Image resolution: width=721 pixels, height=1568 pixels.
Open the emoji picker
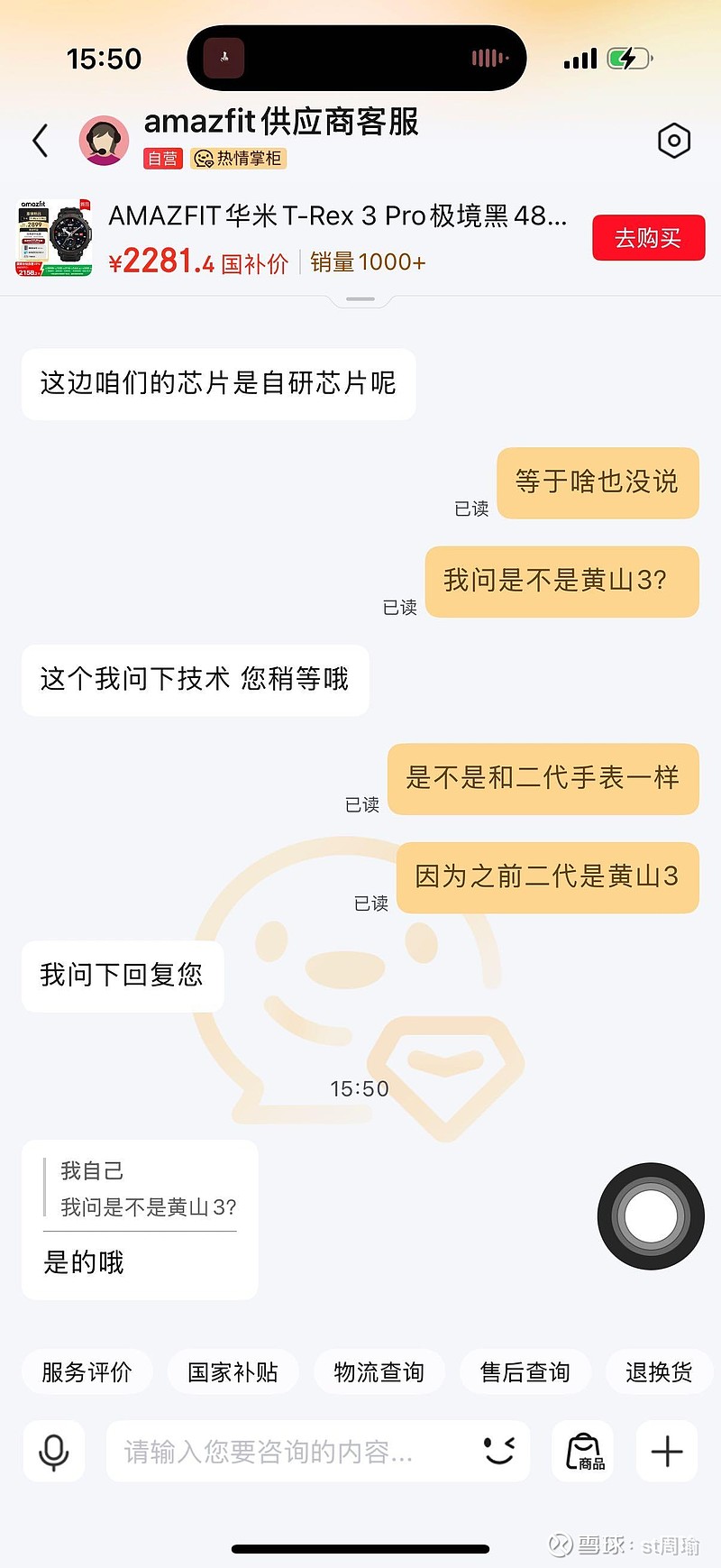(498, 1452)
